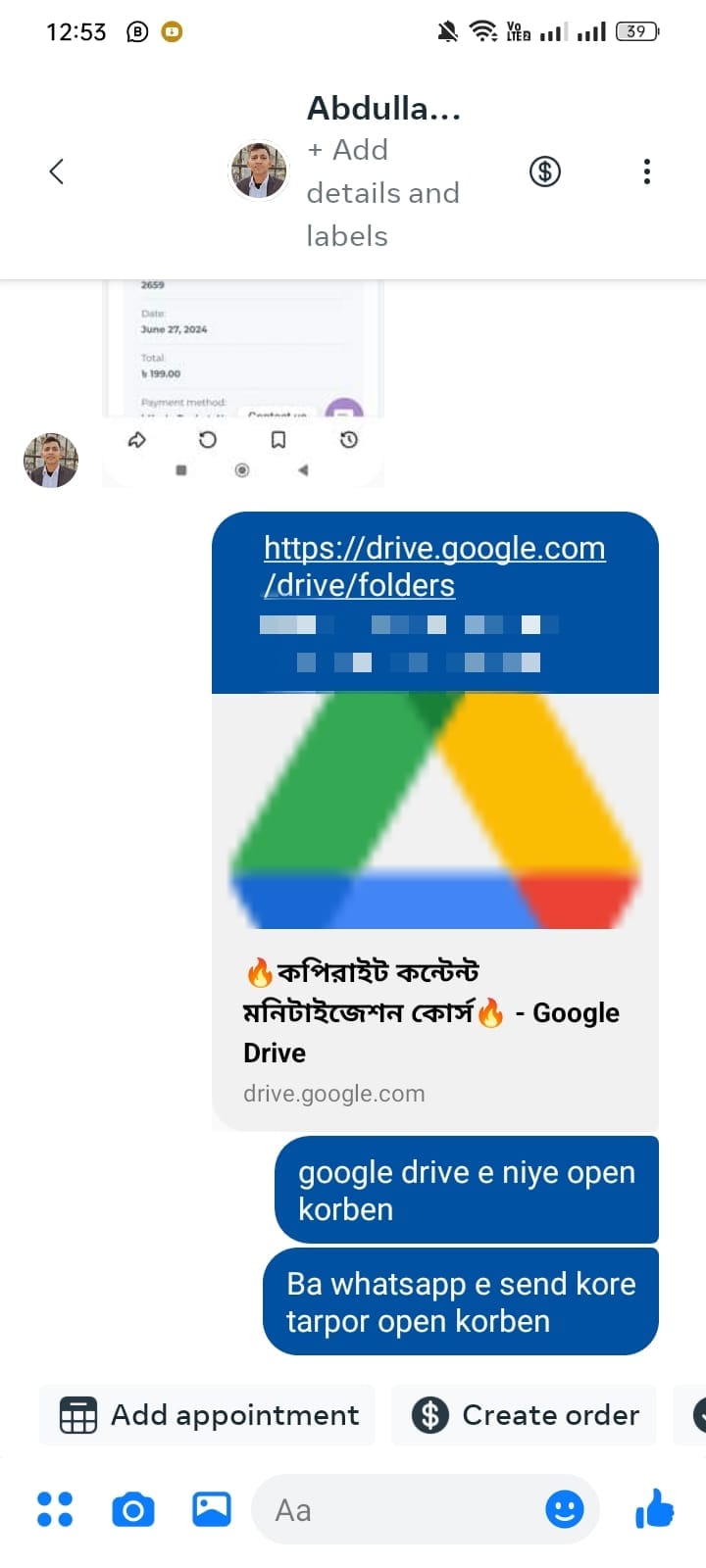Open the Google Drive folders link
The image size is (706, 1568).
coord(434,566)
